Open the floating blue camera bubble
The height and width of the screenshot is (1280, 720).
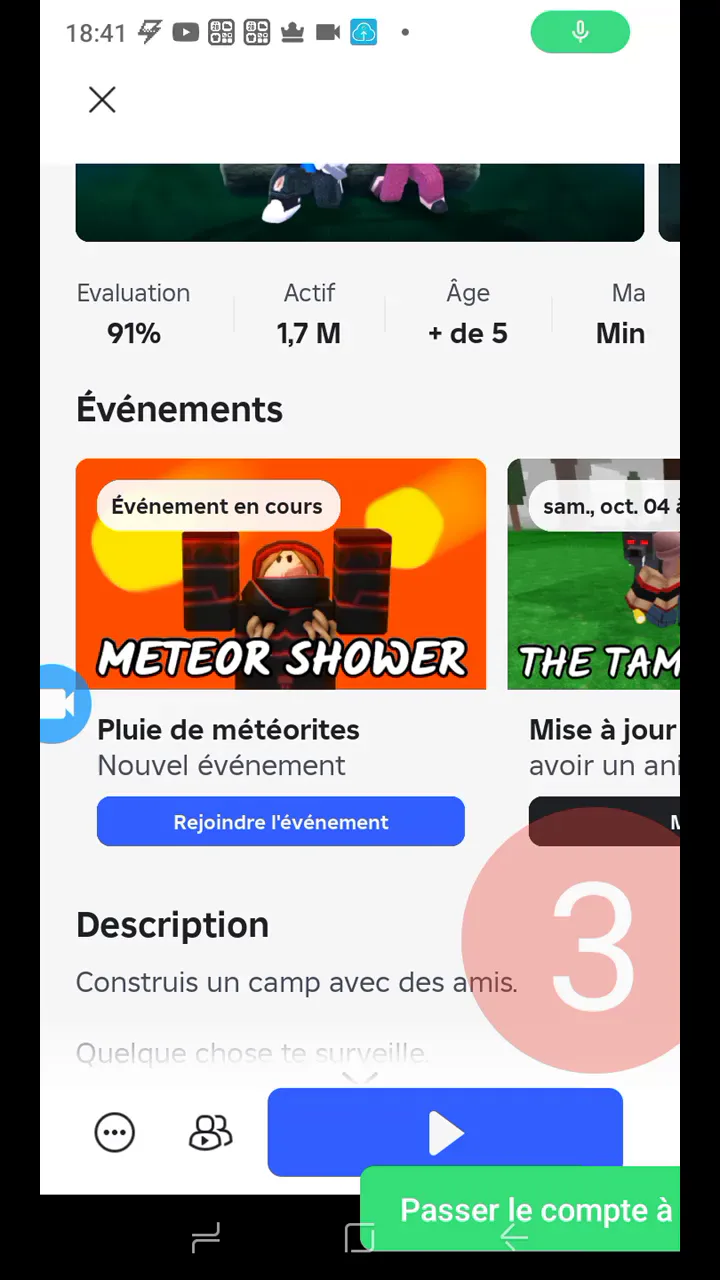coord(60,704)
